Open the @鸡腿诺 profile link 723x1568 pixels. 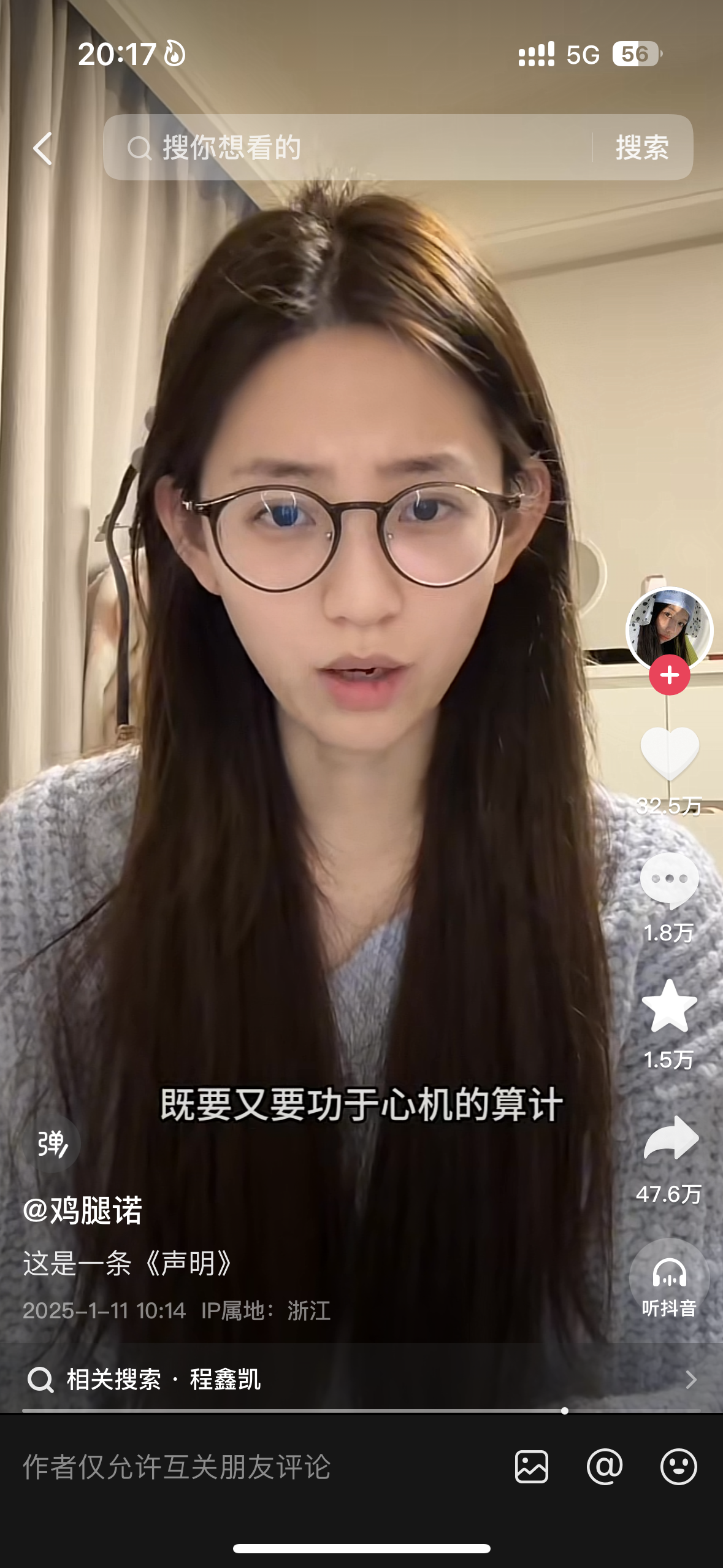tap(83, 1210)
